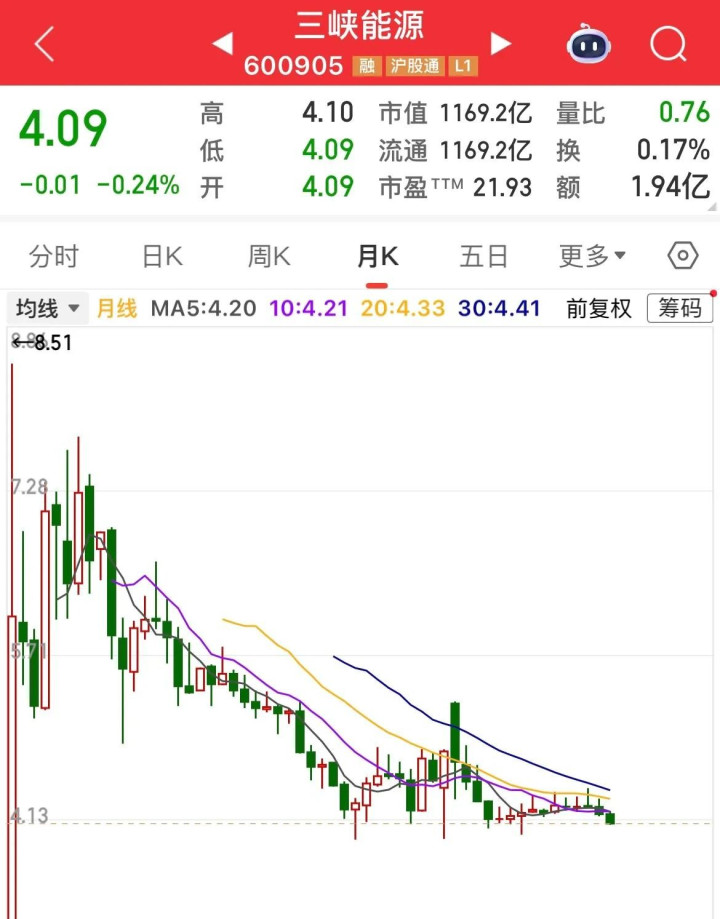
Task: Show the 五日 chart tab
Action: (x=484, y=256)
